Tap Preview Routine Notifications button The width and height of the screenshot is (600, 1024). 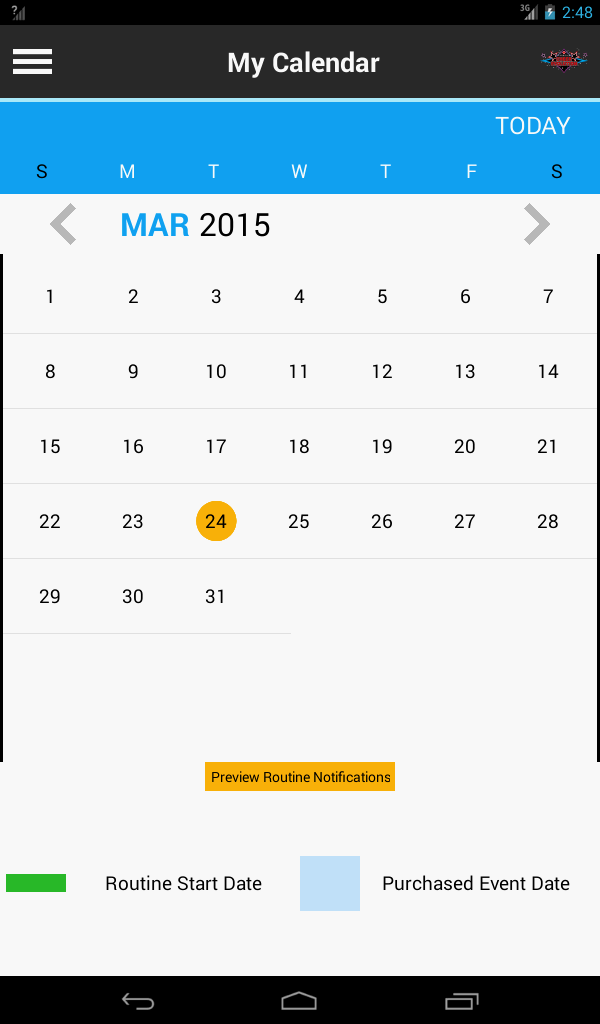(300, 777)
